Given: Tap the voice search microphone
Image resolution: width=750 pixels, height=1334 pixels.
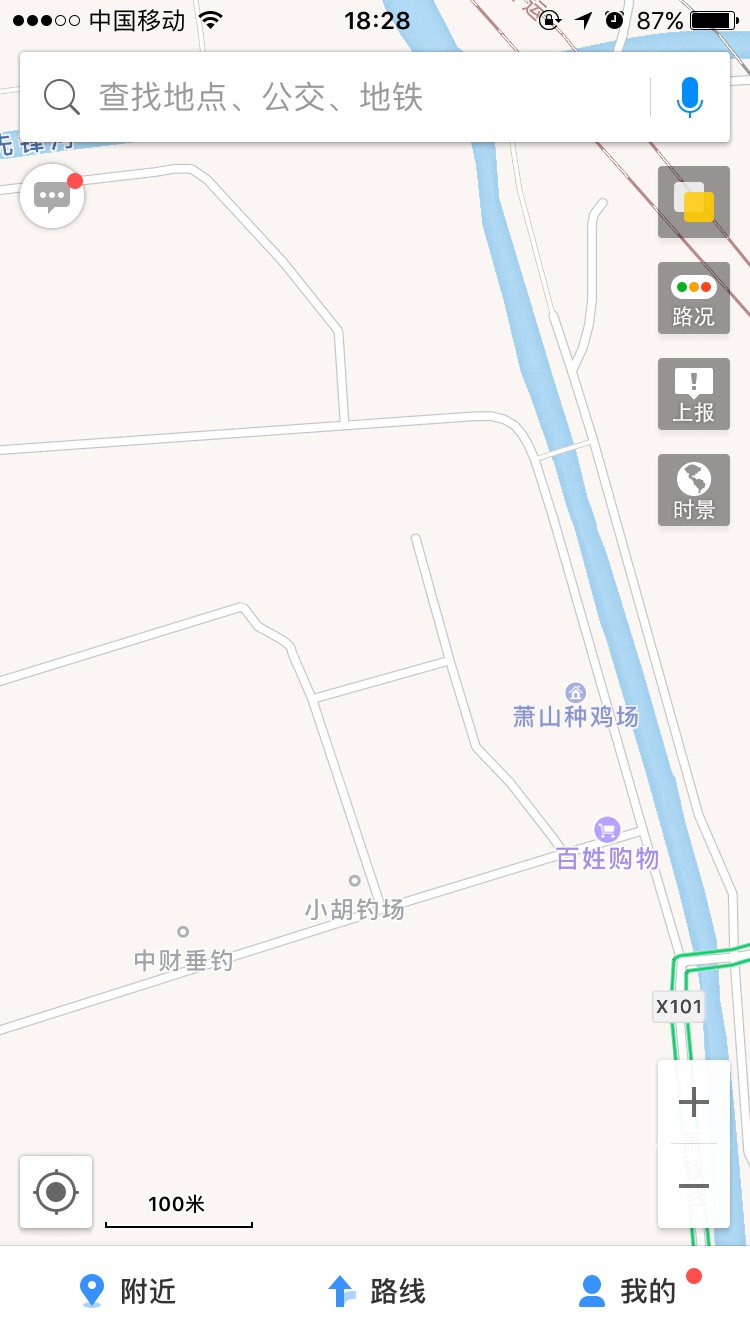Looking at the screenshot, I should pyautogui.click(x=688, y=96).
